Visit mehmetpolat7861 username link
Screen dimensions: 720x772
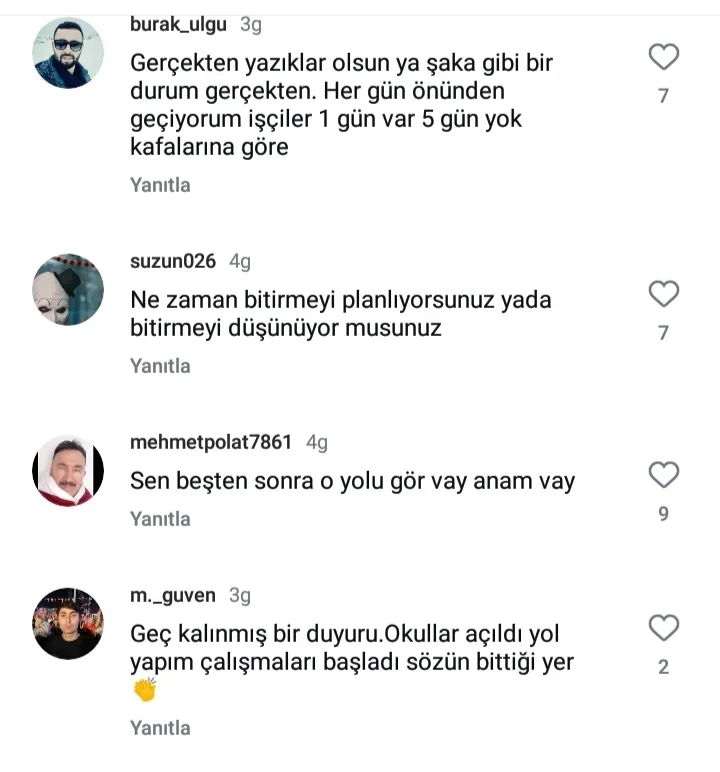tap(211, 442)
